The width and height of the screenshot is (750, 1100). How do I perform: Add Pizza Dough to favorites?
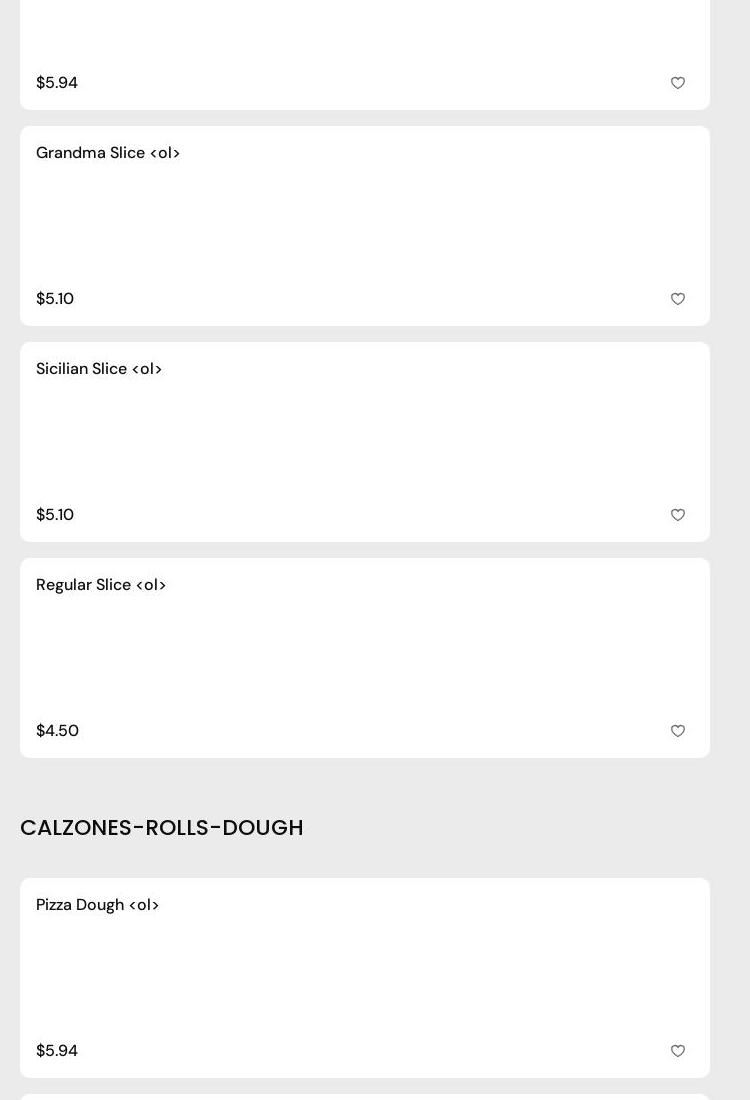[x=678, y=1051]
